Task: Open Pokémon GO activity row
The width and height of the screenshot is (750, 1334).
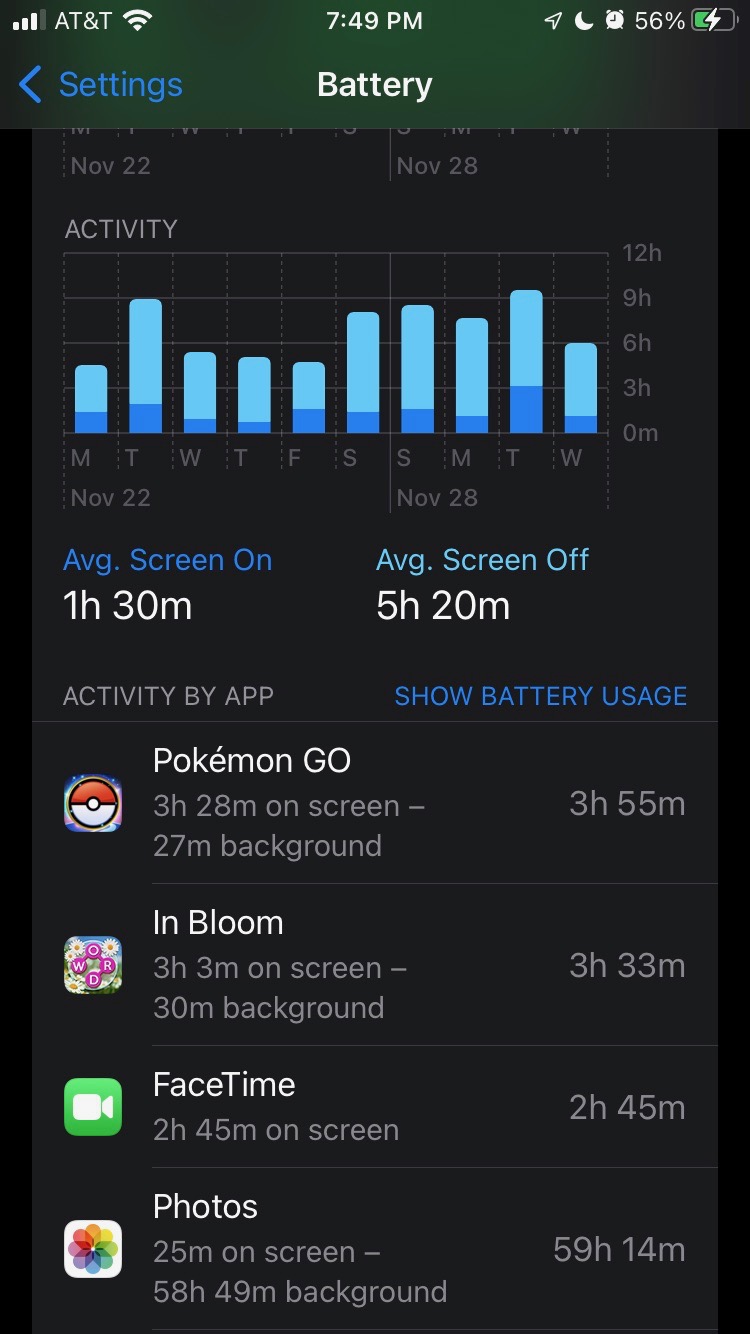Action: click(x=375, y=803)
